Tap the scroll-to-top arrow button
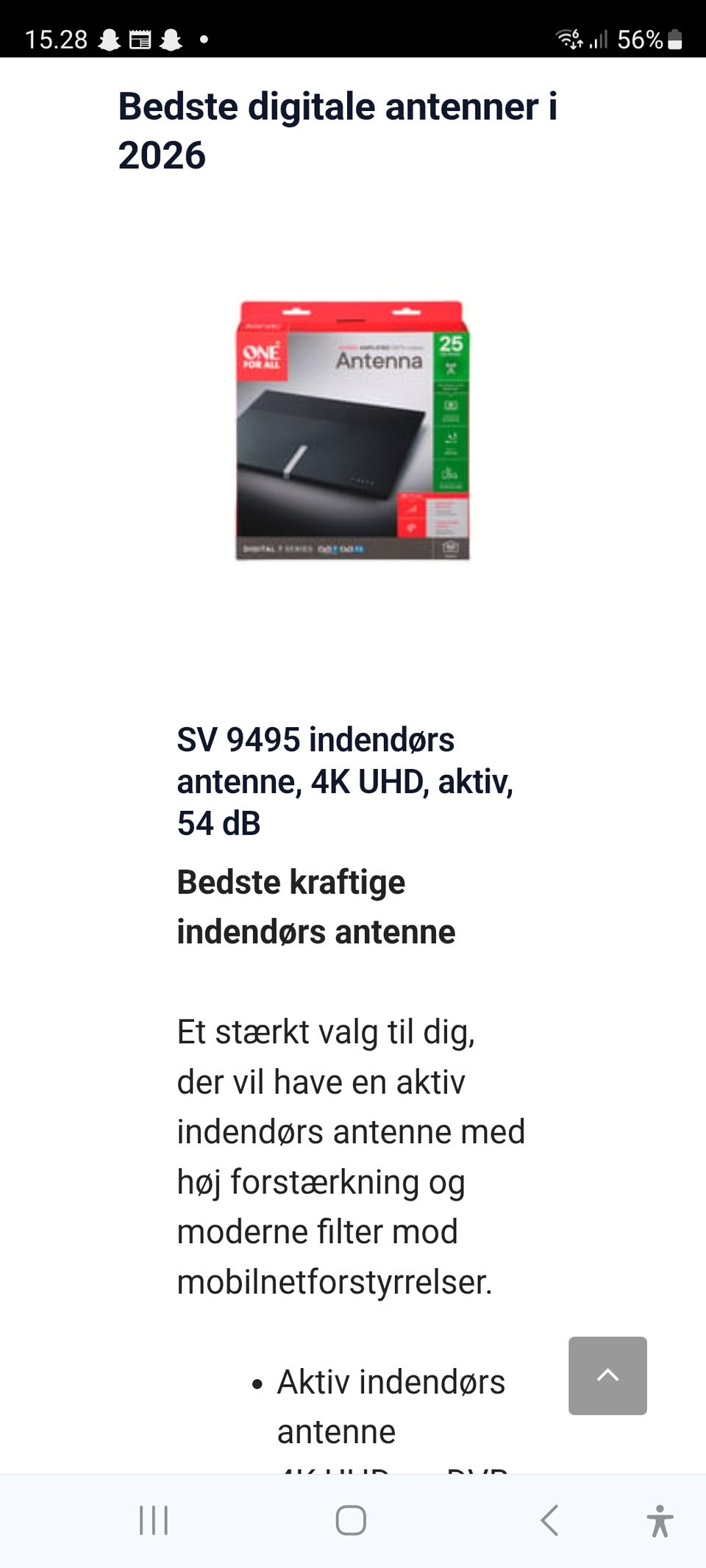Viewport: 706px width, 1568px height. pos(607,1375)
